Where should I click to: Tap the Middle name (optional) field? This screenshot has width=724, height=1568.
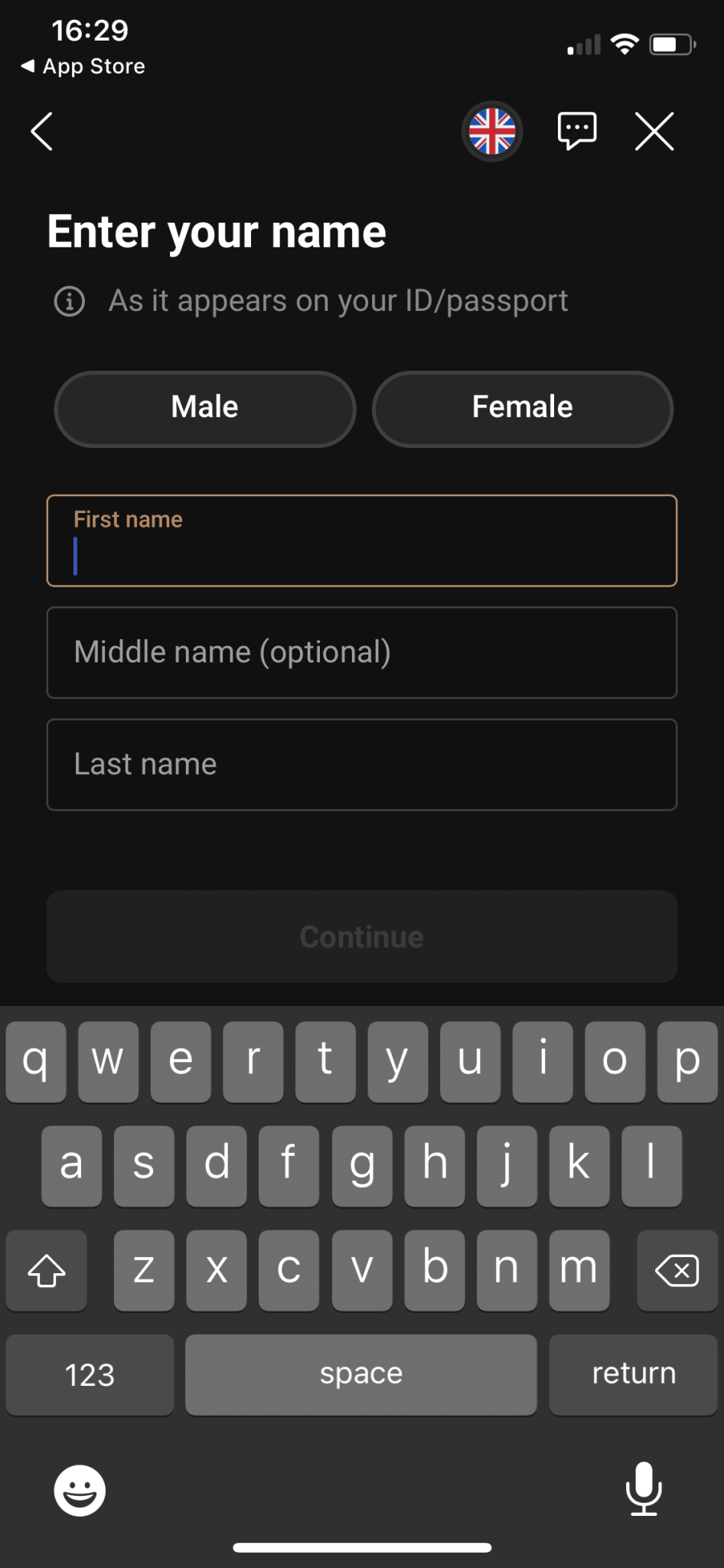pyautogui.click(x=362, y=652)
